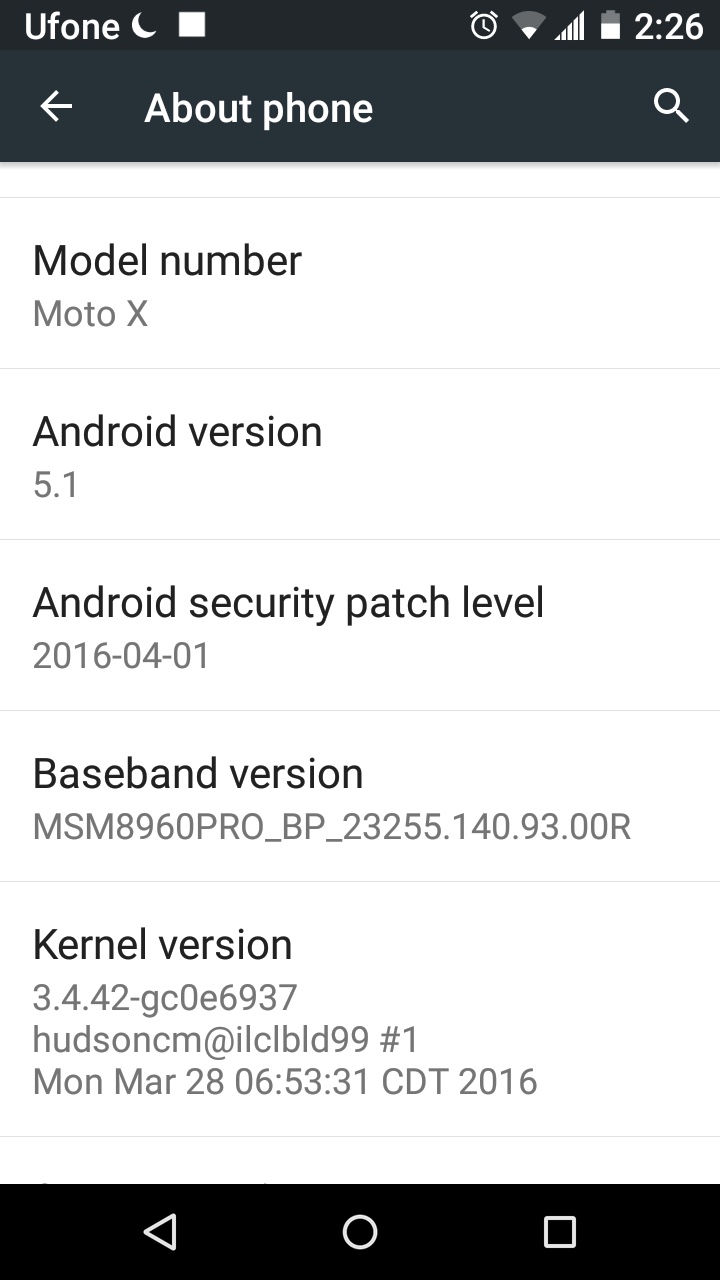Image resolution: width=720 pixels, height=1280 pixels.
Task: Select the Android security patch level row
Action: point(360,625)
